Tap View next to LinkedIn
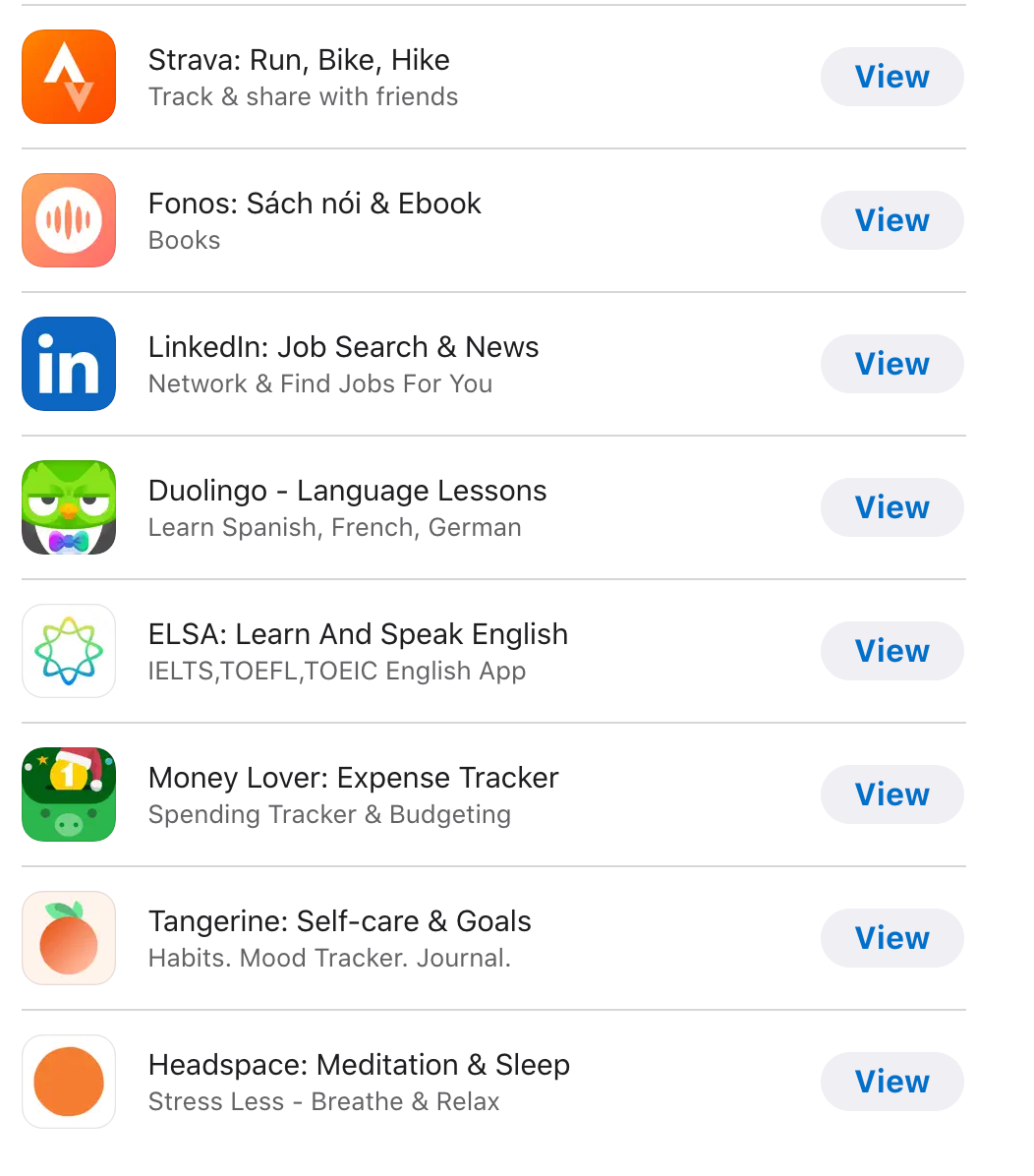 (891, 364)
